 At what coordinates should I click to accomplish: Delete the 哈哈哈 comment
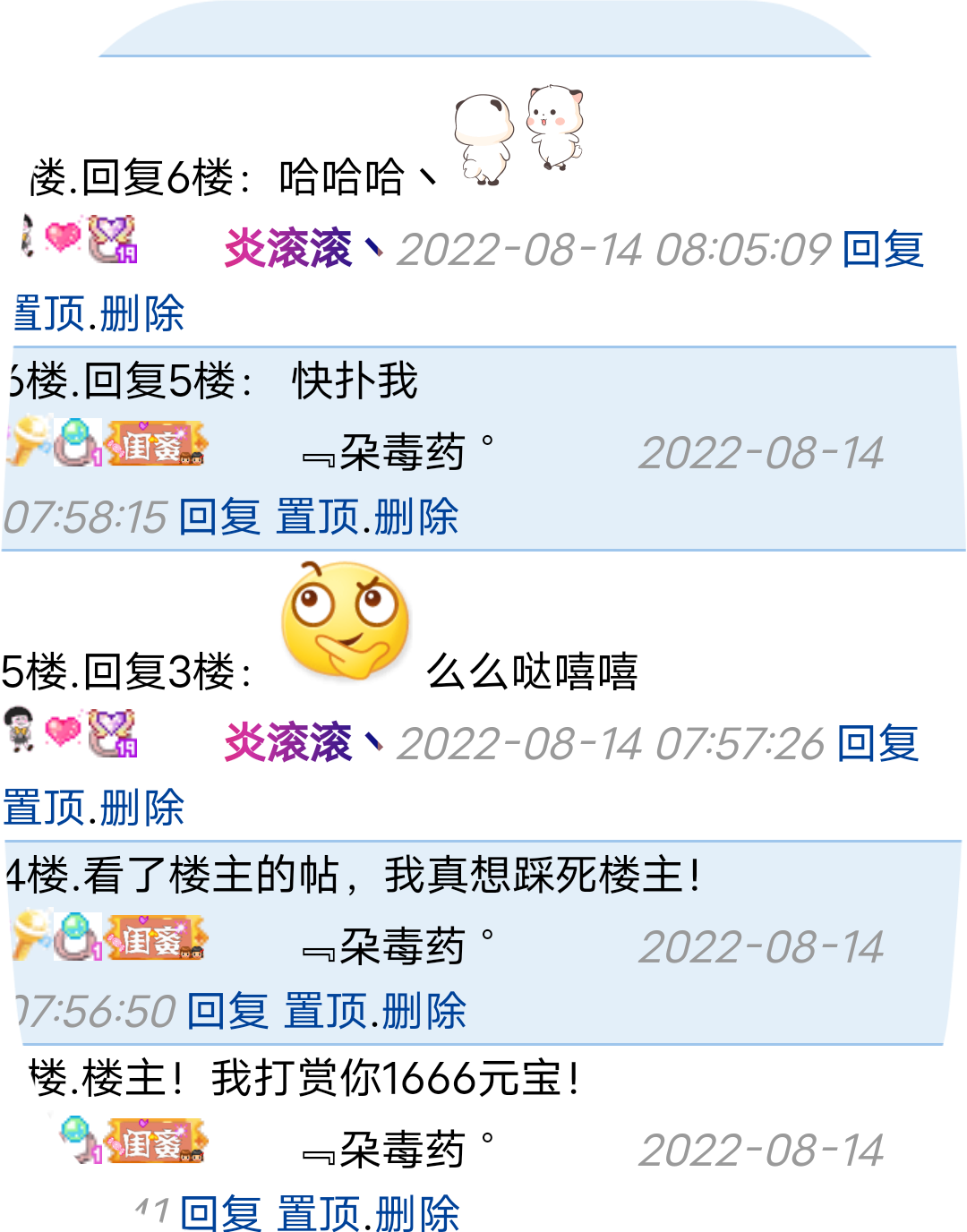141,314
